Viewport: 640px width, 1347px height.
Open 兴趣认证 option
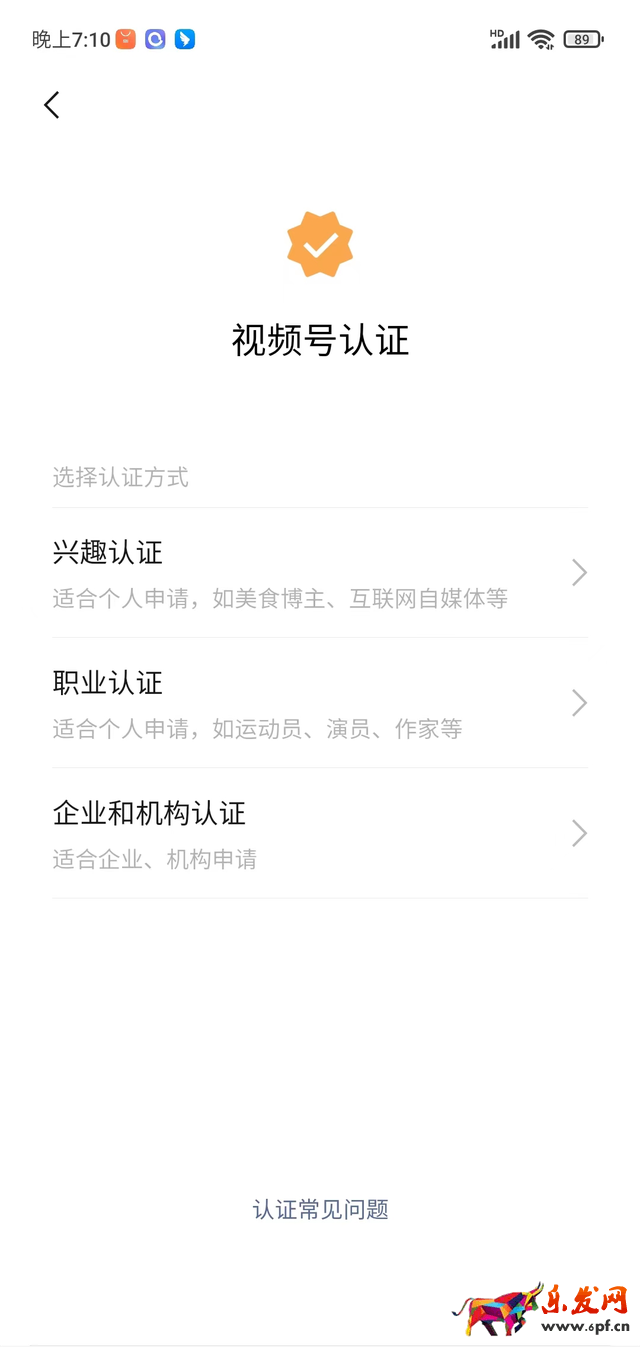(x=320, y=573)
